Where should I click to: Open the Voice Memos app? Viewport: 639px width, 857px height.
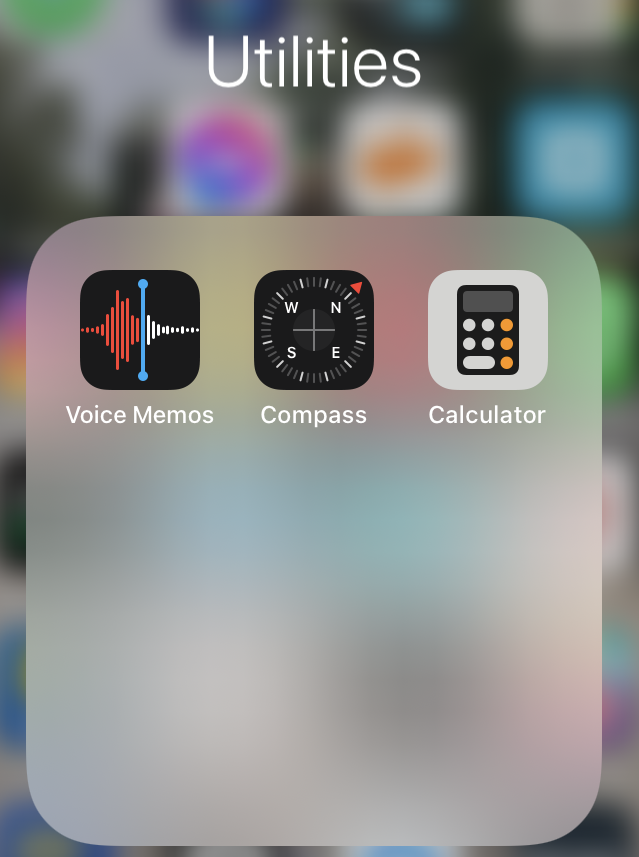pyautogui.click(x=140, y=330)
